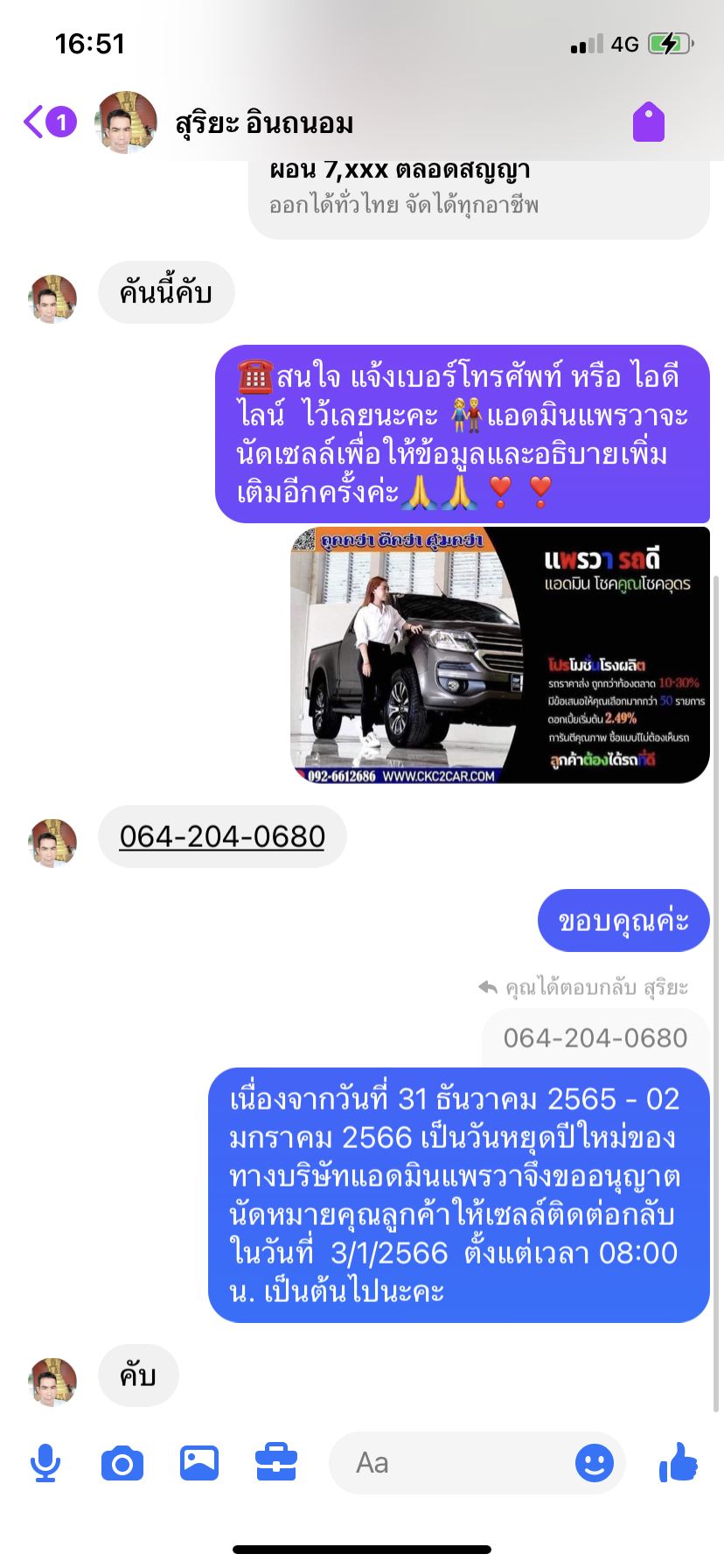724x1568 pixels.
Task: Record a voice message with microphone
Action: [x=45, y=1463]
